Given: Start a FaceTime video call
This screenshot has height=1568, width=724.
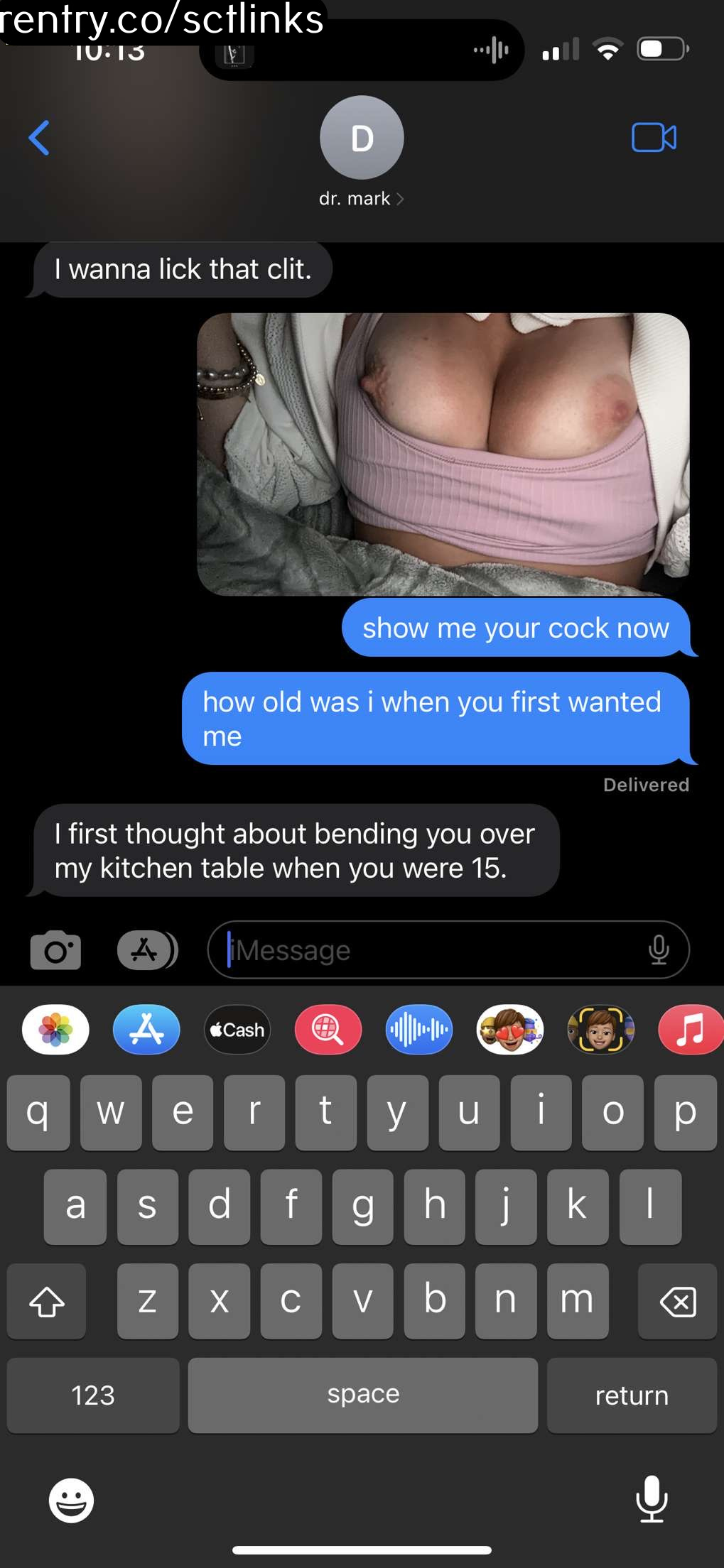Looking at the screenshot, I should click(x=654, y=138).
